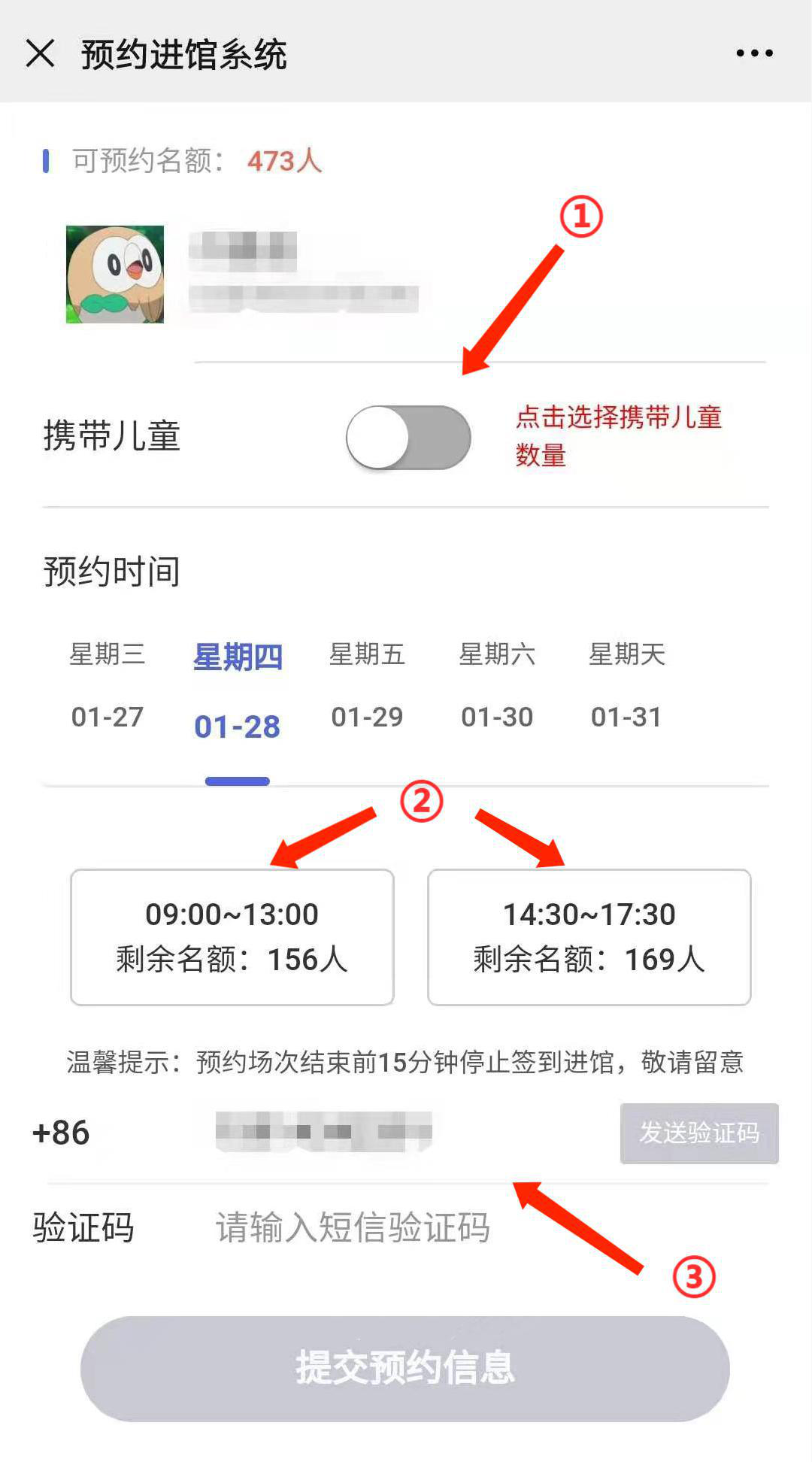Open the three-dot overflow menu
Image resolution: width=812 pixels, height=1462 pixels.
(754, 53)
